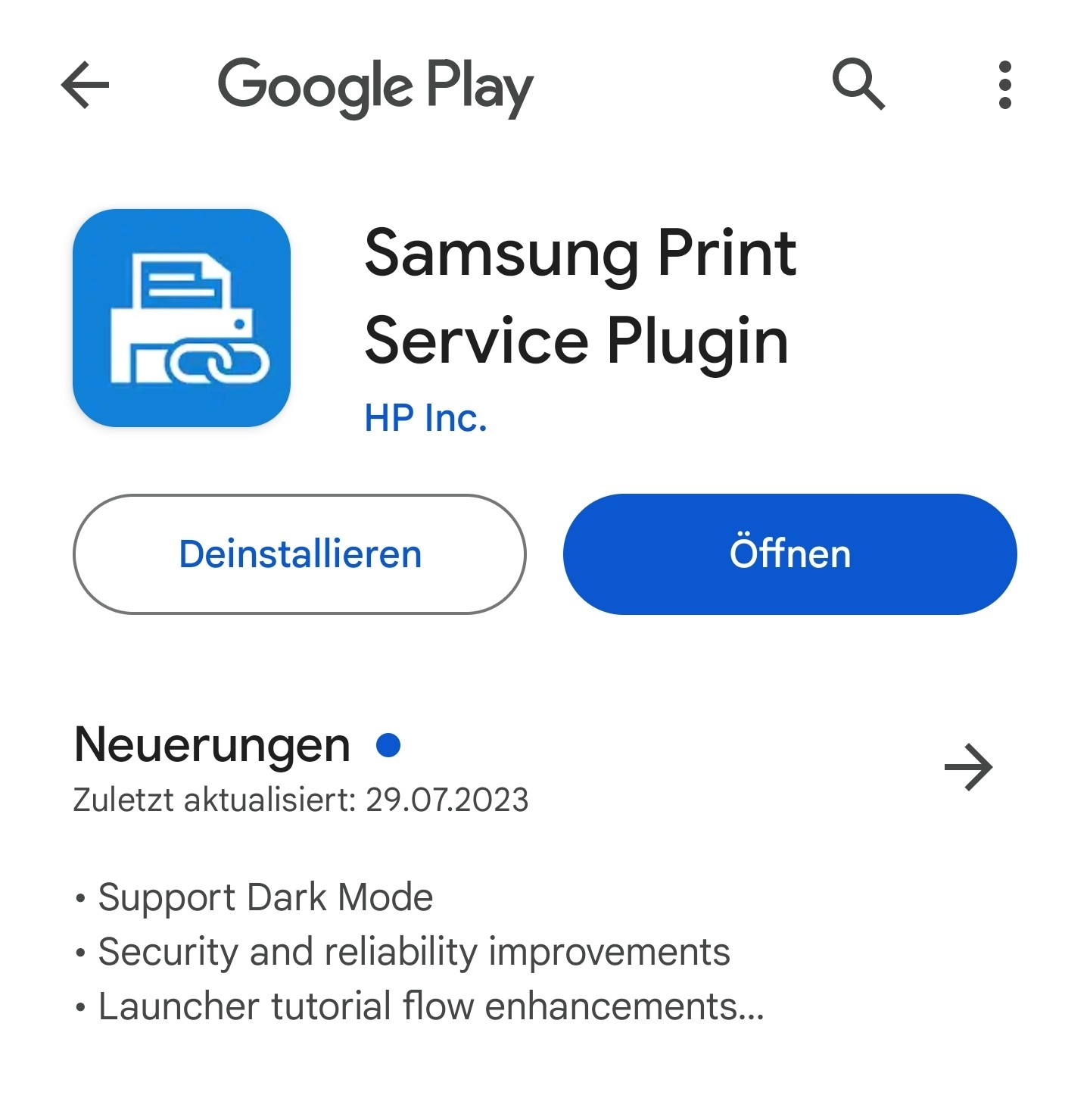The height and width of the screenshot is (1120, 1090).
Task: Tap Öffnen to open the app
Action: coord(789,554)
